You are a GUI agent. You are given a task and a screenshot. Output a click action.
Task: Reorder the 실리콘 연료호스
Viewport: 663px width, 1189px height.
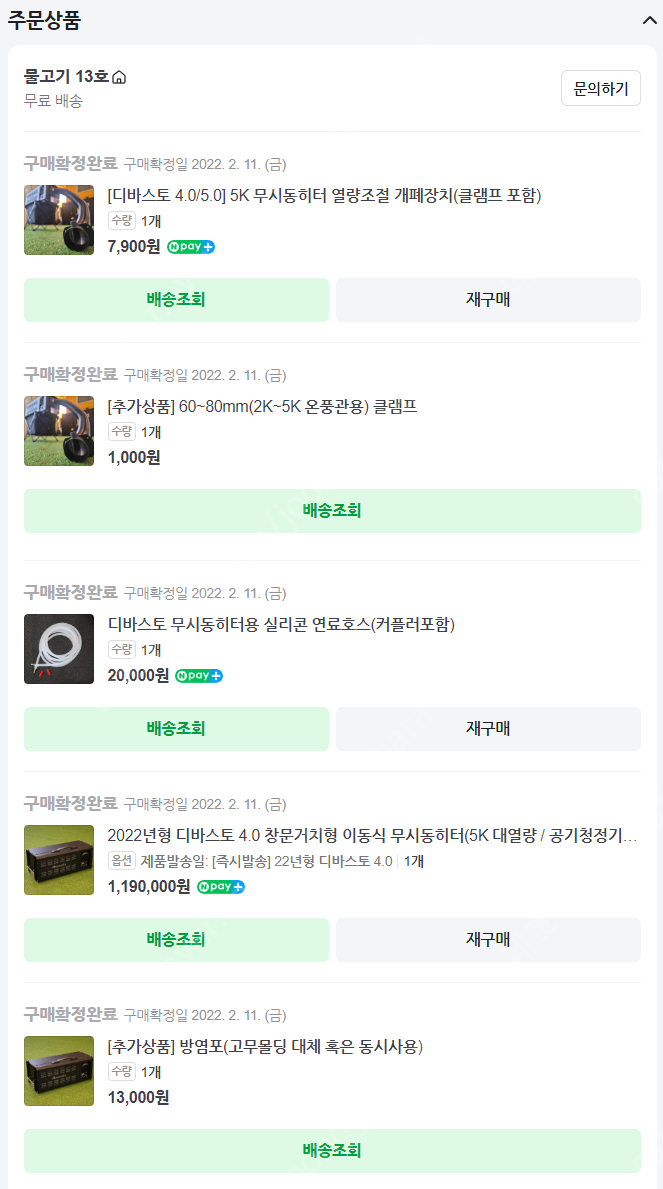point(488,729)
